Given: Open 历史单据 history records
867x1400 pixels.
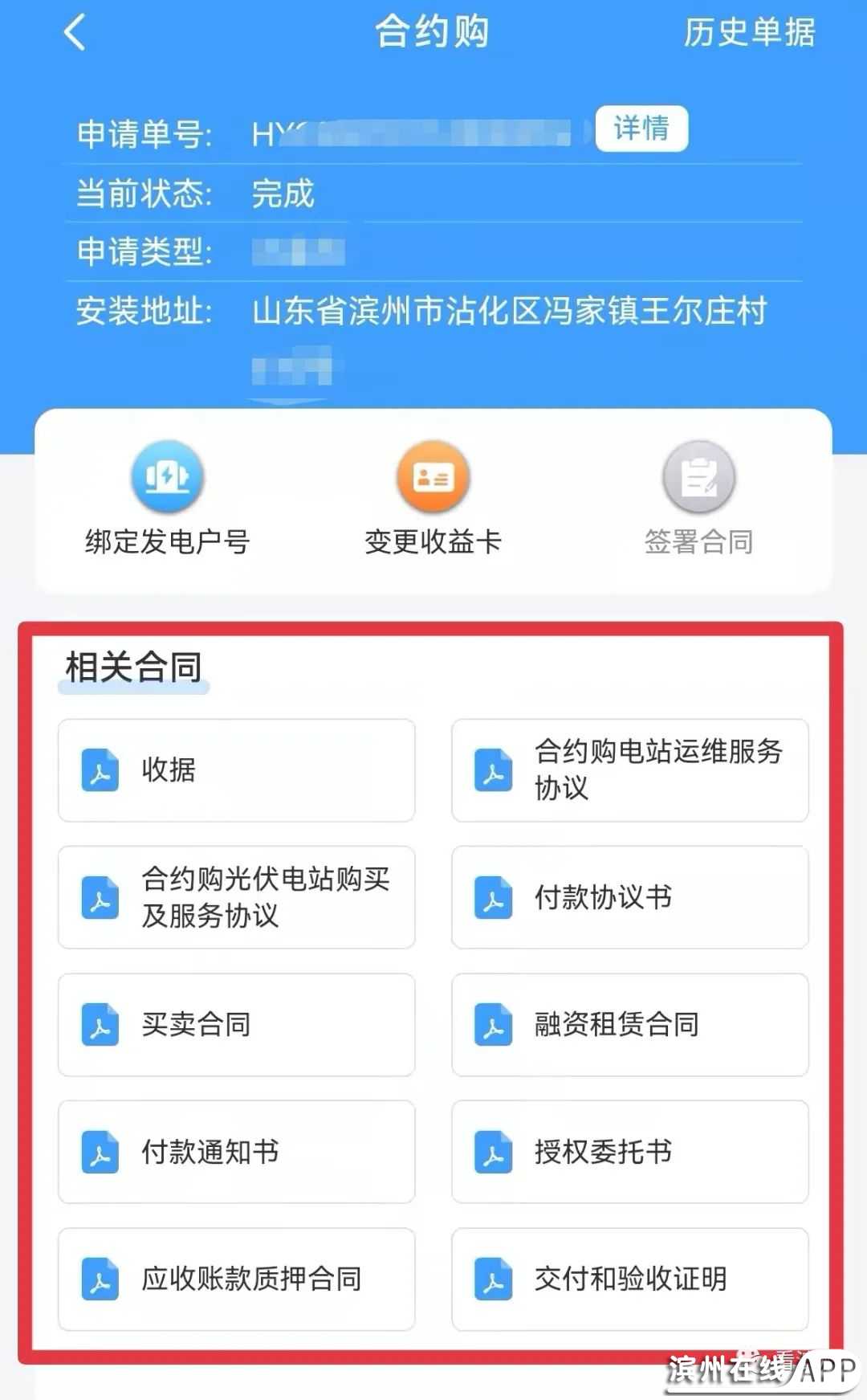Looking at the screenshot, I should point(749,34).
